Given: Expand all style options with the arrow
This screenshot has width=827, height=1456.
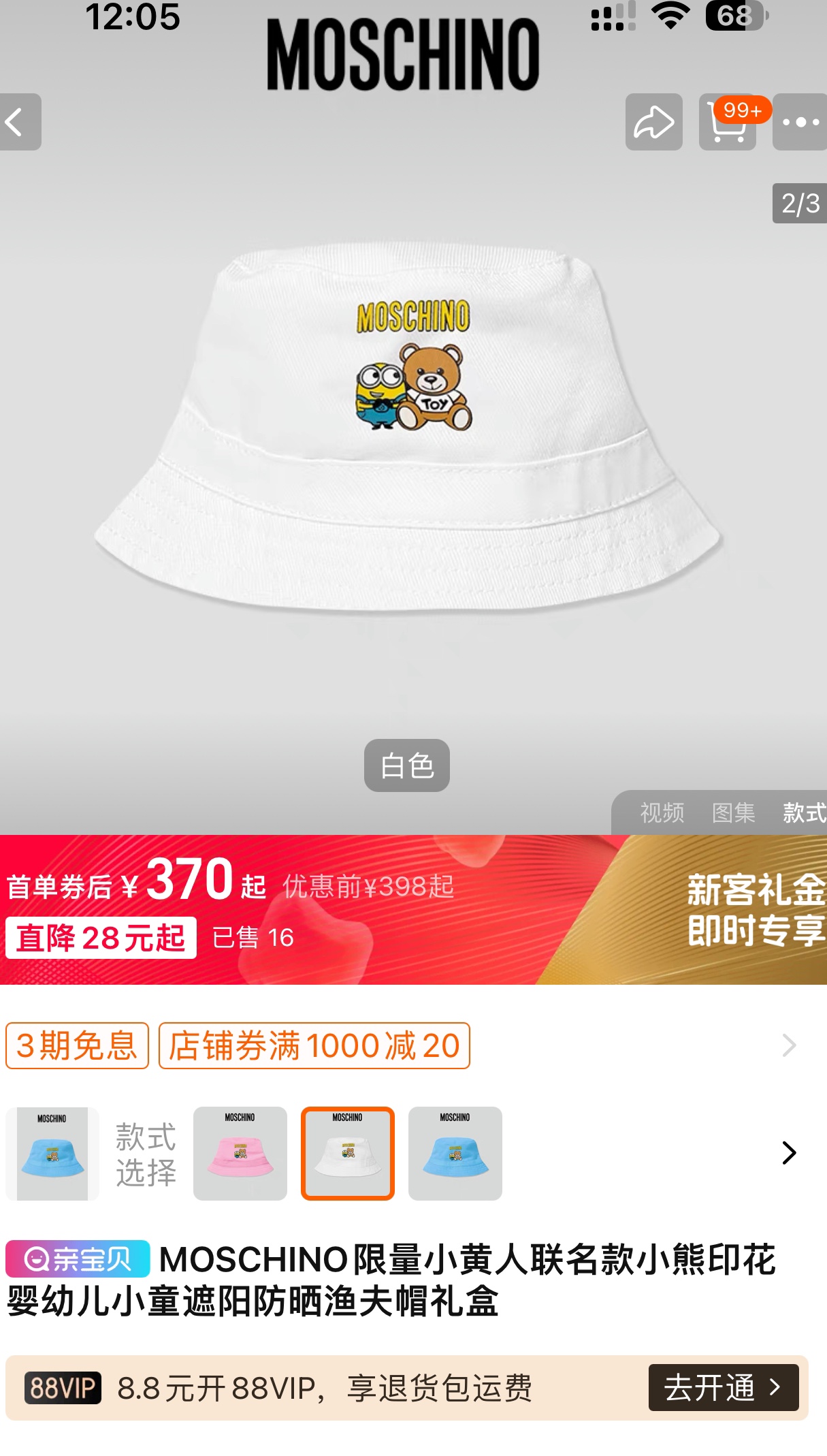Looking at the screenshot, I should click(x=788, y=1153).
